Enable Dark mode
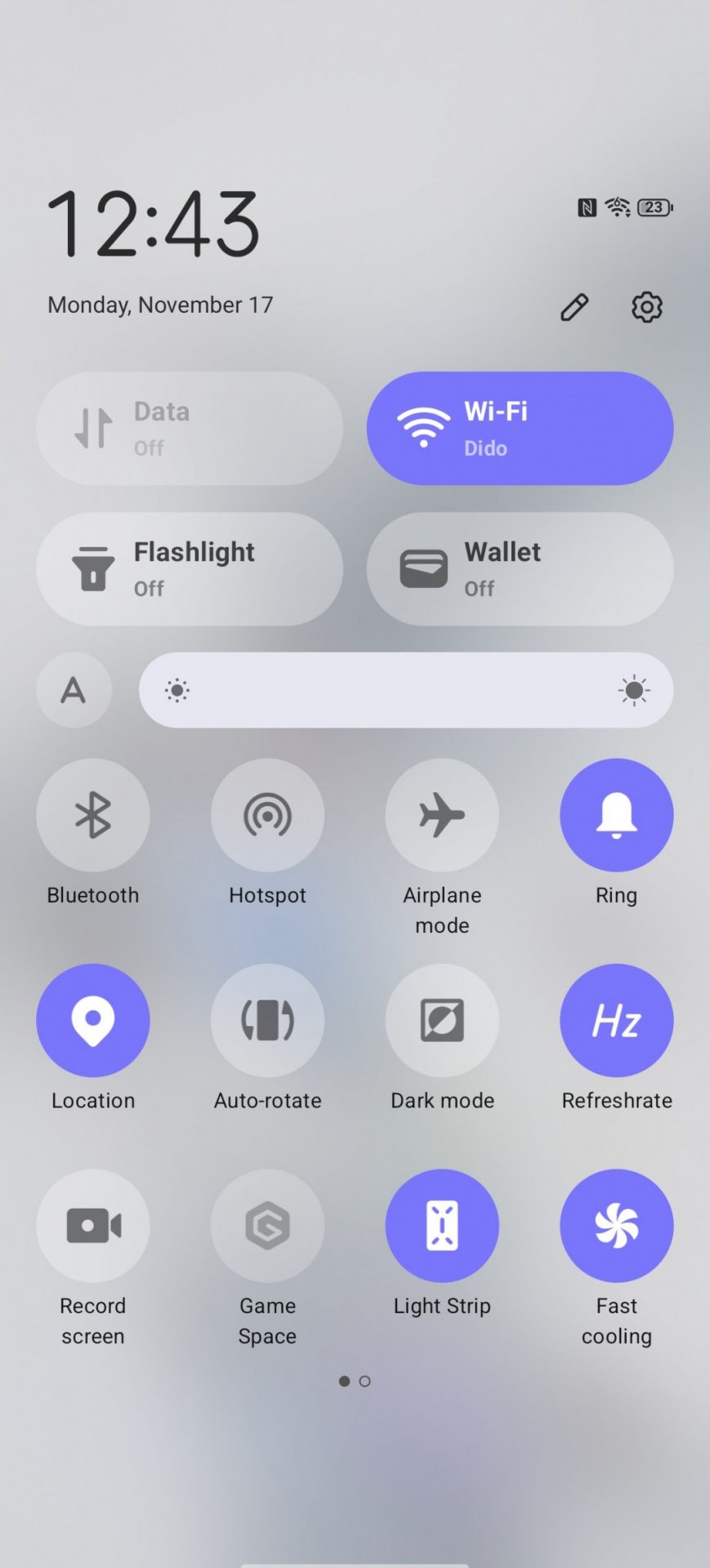Viewport: 710px width, 1568px height. click(x=442, y=1020)
